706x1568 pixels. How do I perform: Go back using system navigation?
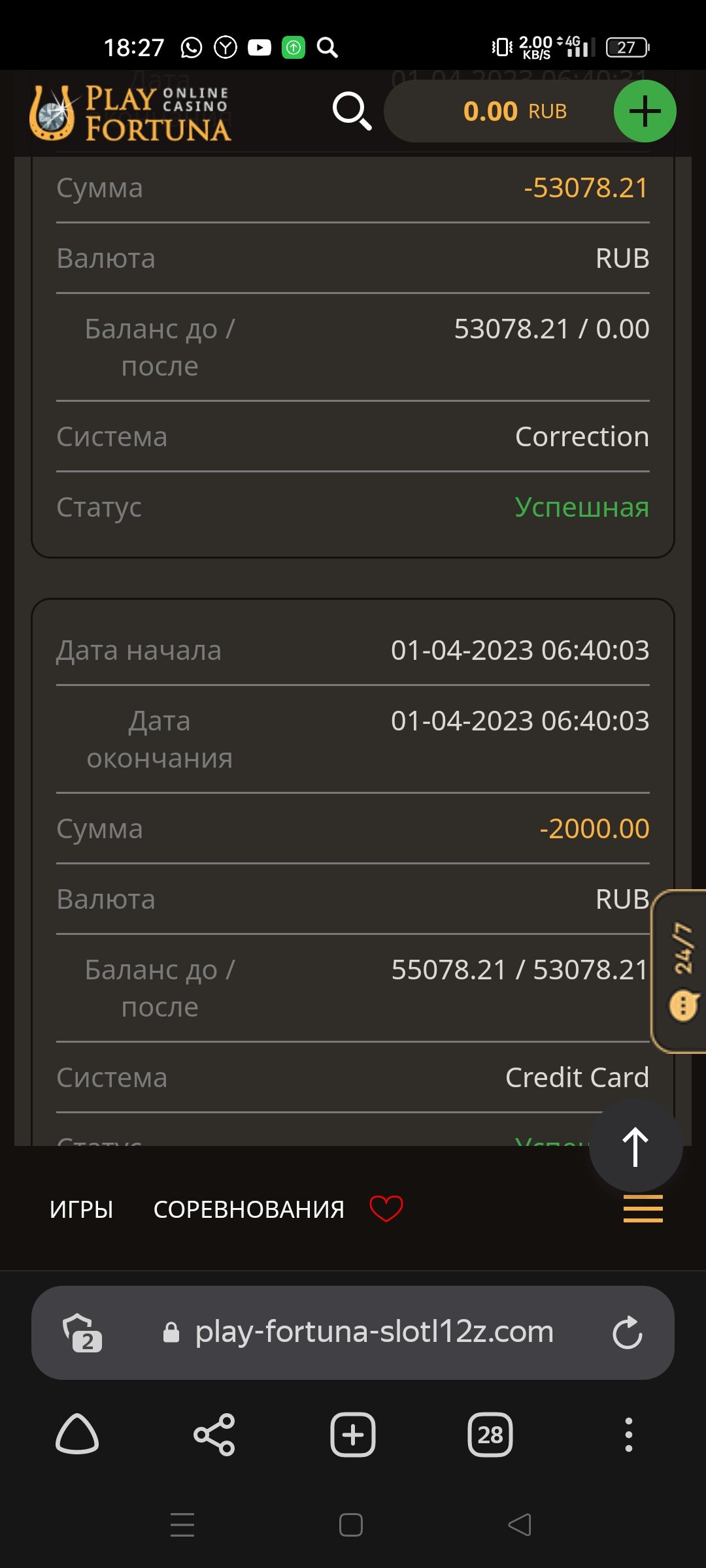click(520, 1526)
